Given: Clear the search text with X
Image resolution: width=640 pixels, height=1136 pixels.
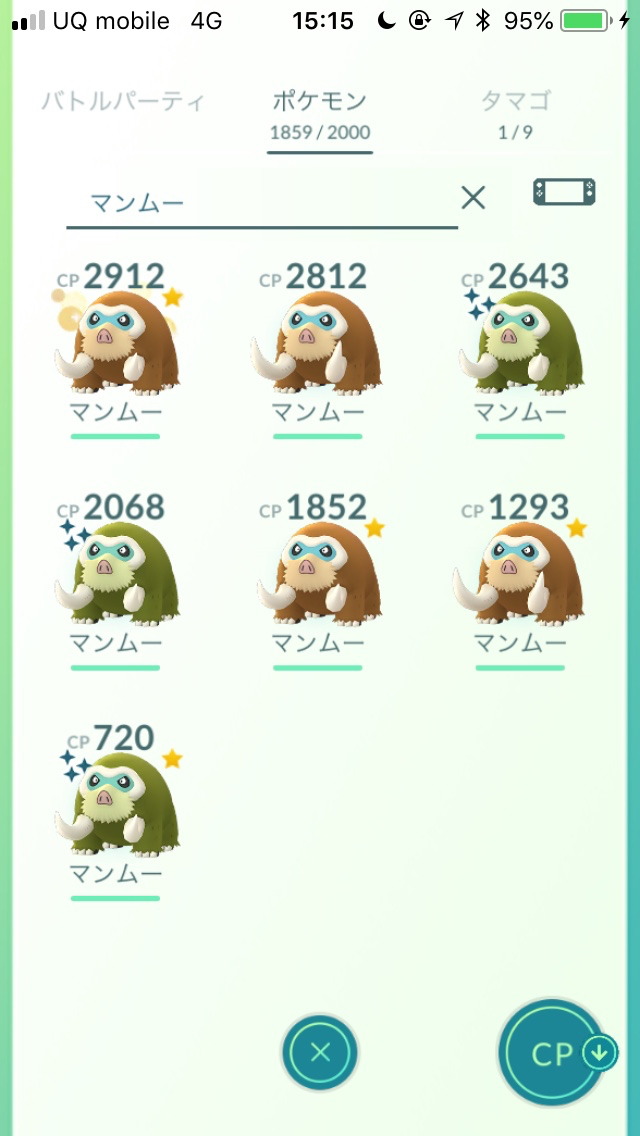Looking at the screenshot, I should tap(473, 198).
